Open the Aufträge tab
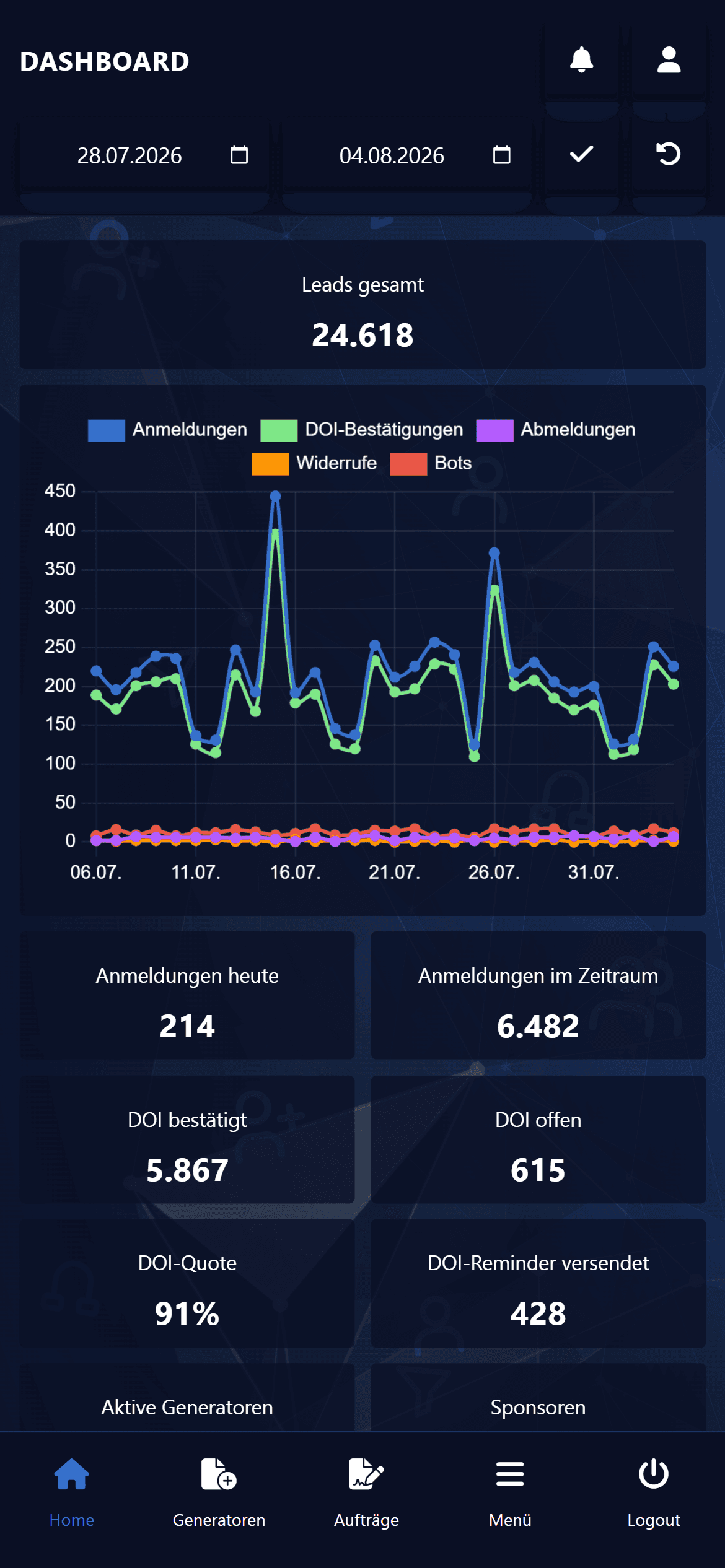This screenshot has height=1568, width=725. 366,1494
